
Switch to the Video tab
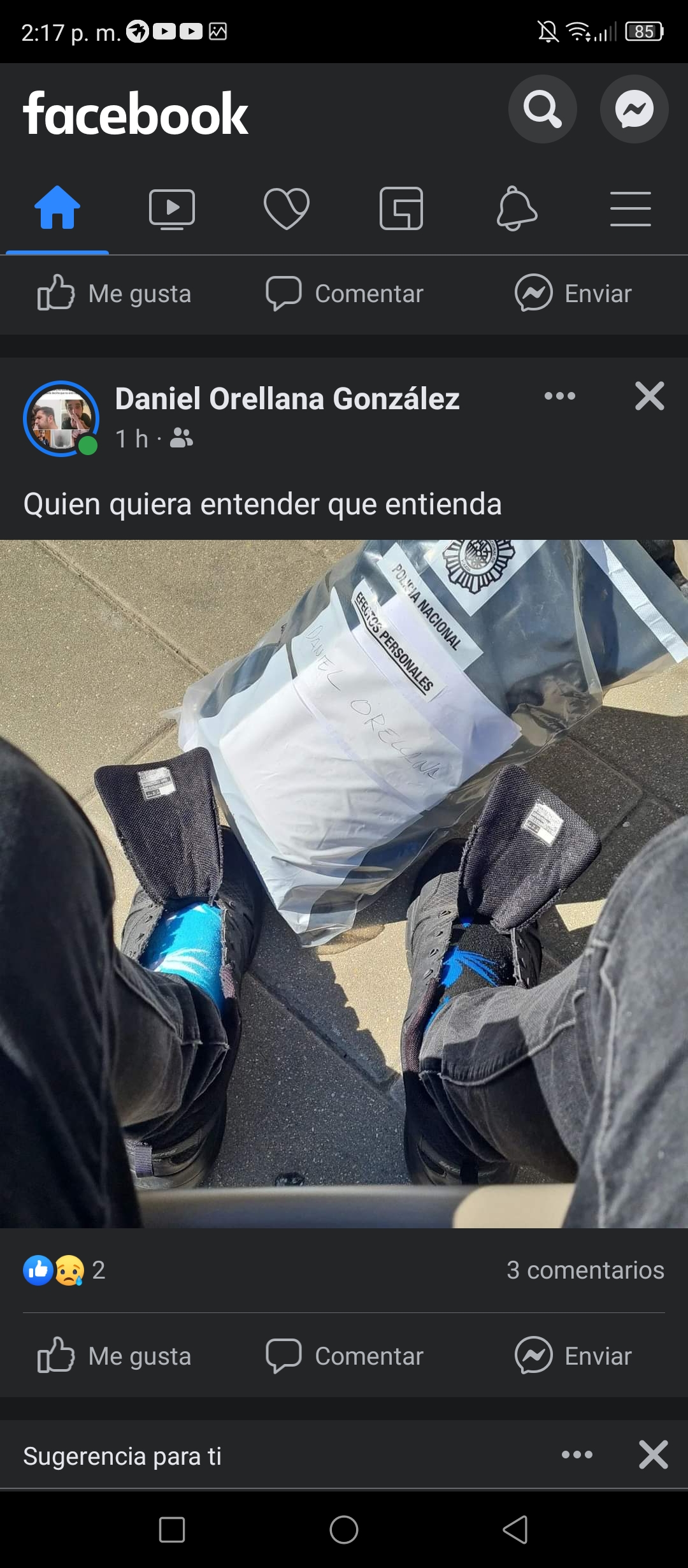(x=172, y=209)
